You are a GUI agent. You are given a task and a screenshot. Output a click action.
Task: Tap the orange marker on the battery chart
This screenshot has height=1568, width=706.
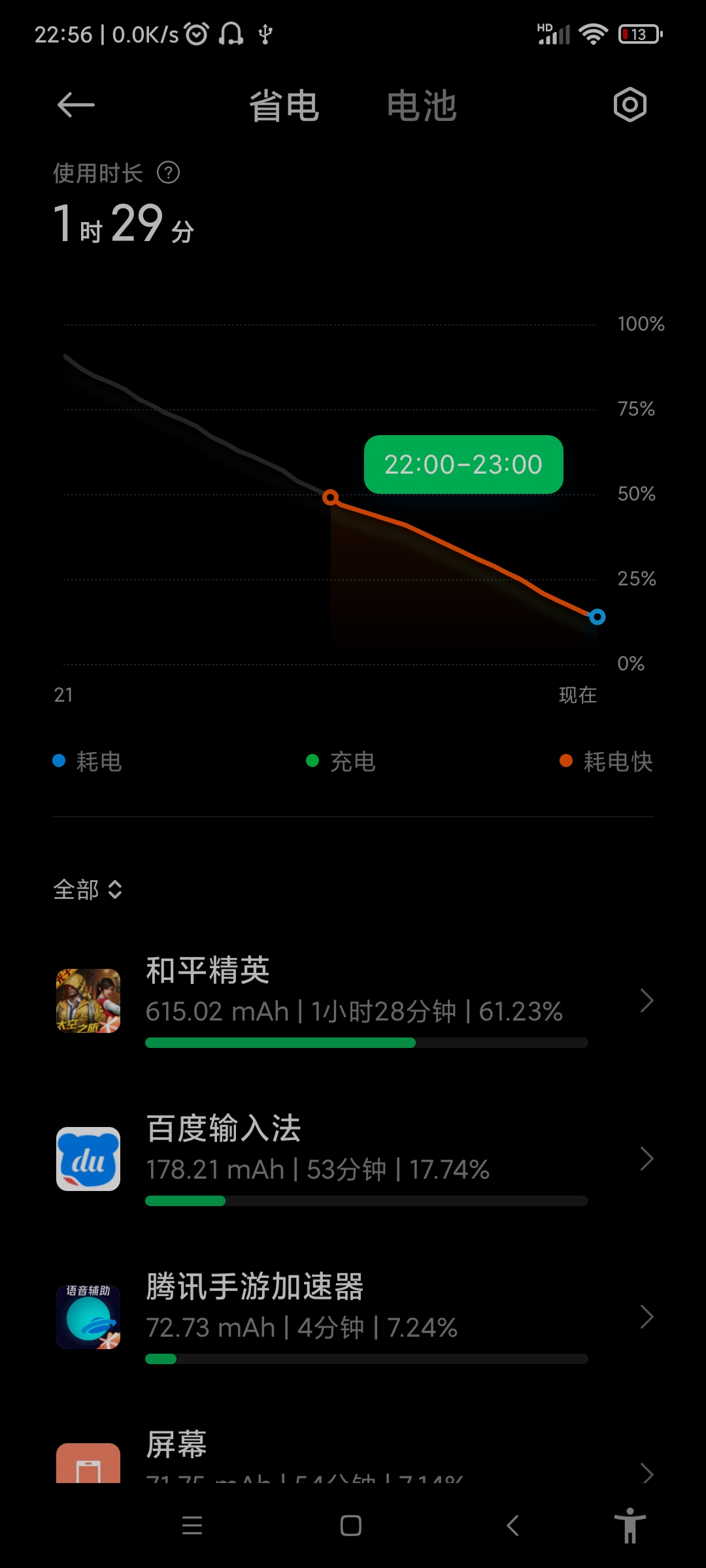click(x=331, y=498)
